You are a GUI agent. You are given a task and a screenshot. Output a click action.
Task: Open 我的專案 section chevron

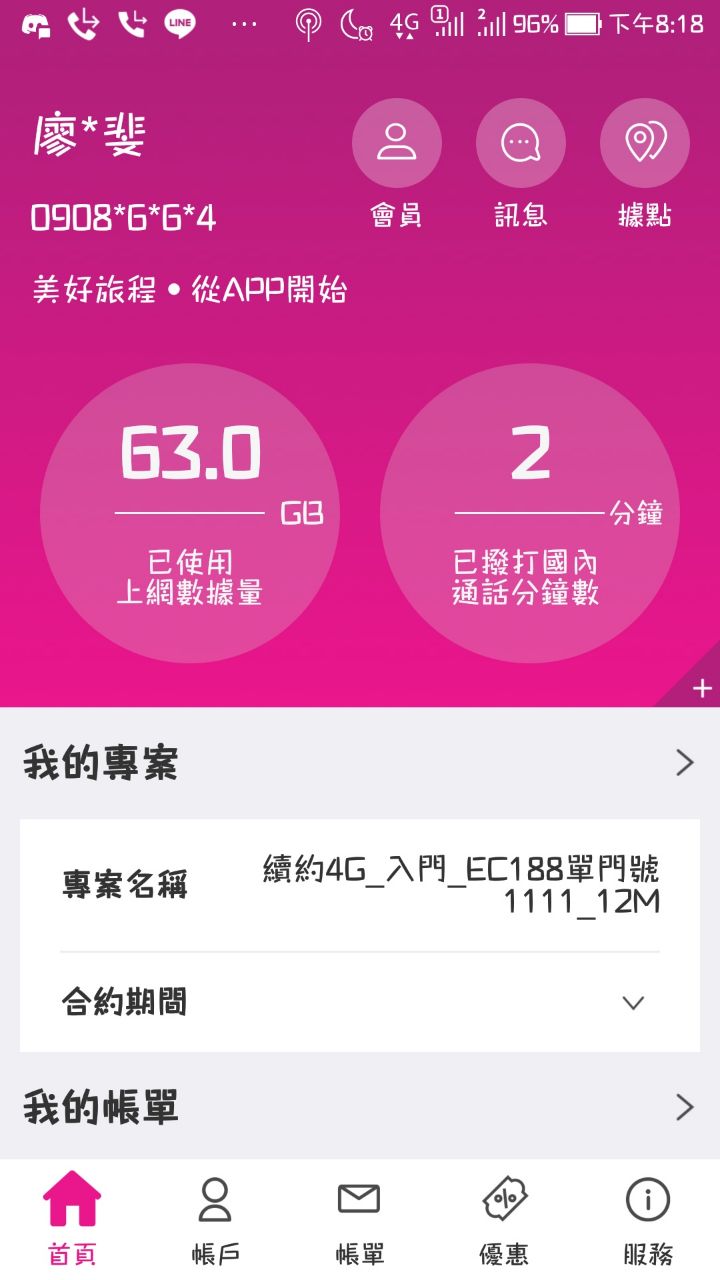click(x=685, y=763)
